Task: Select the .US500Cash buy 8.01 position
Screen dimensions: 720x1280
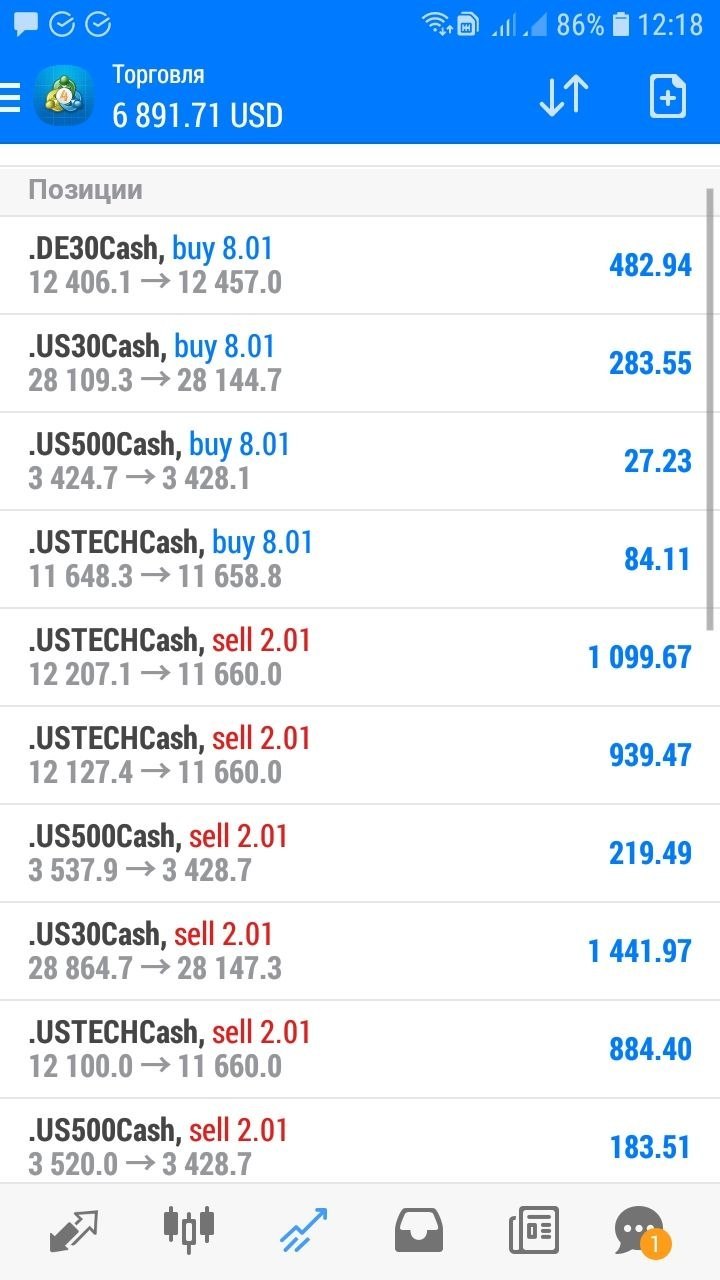Action: (360, 461)
